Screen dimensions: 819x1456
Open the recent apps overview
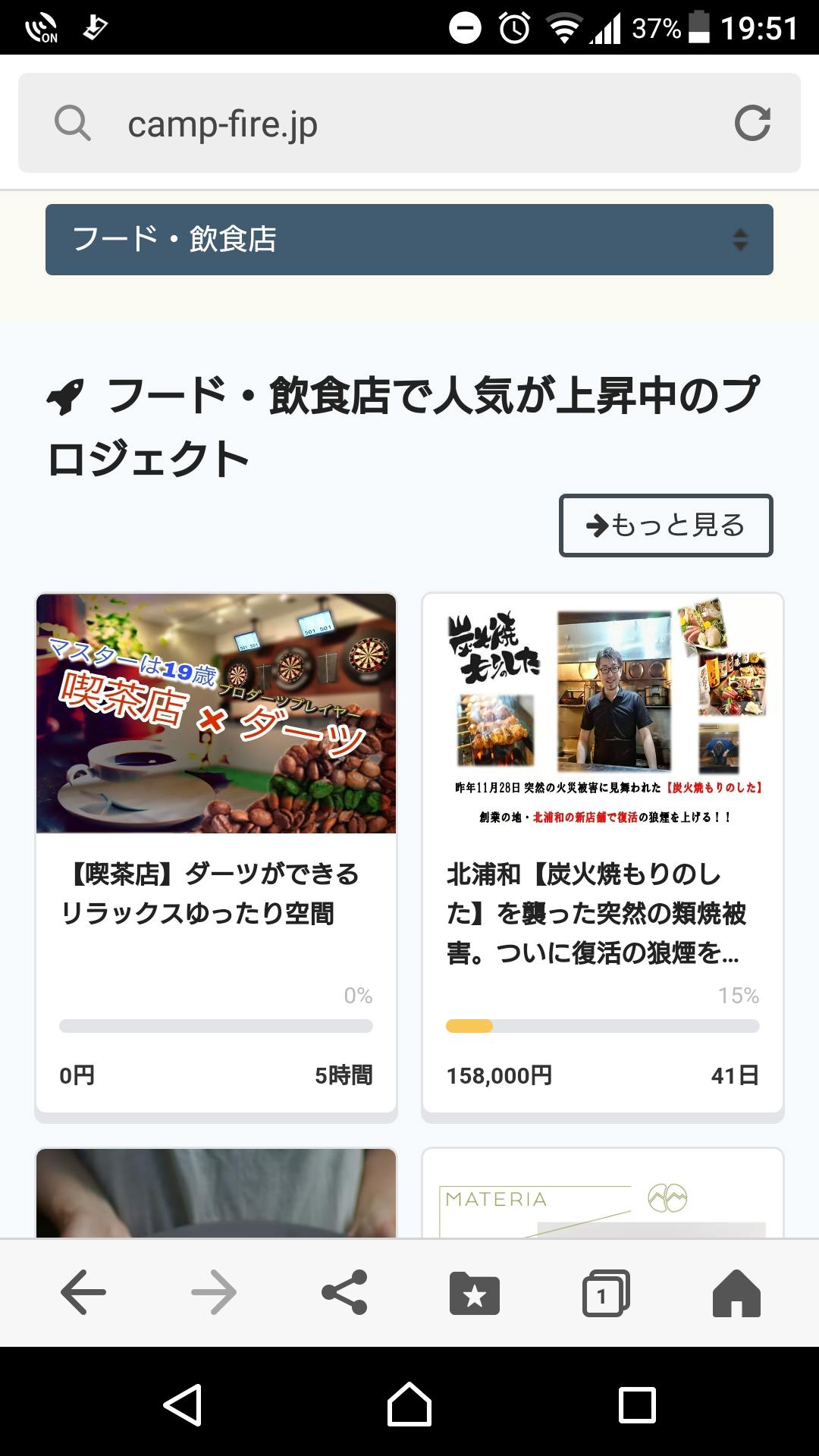point(637,1405)
